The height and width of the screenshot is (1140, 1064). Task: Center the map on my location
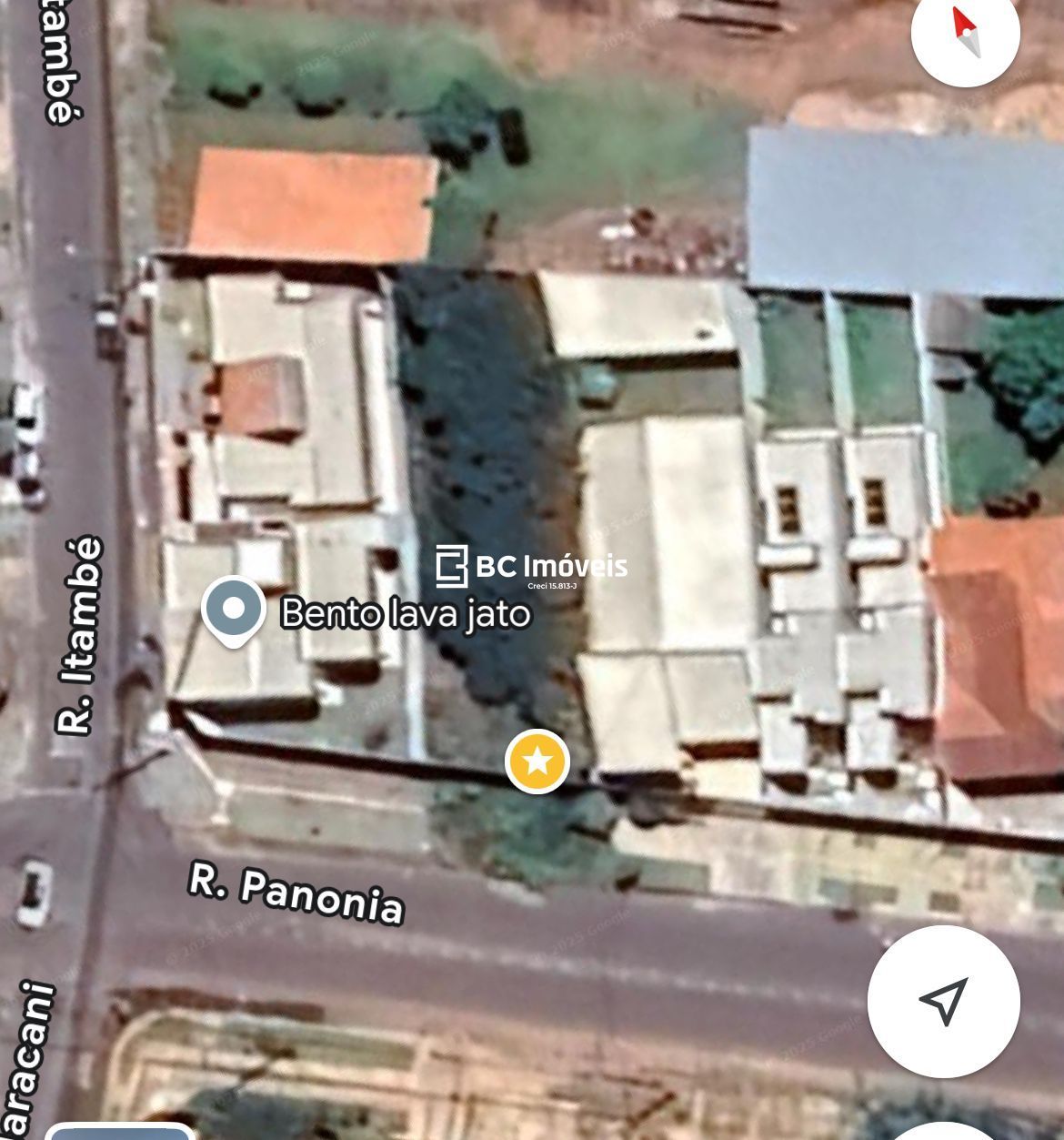click(x=943, y=1001)
